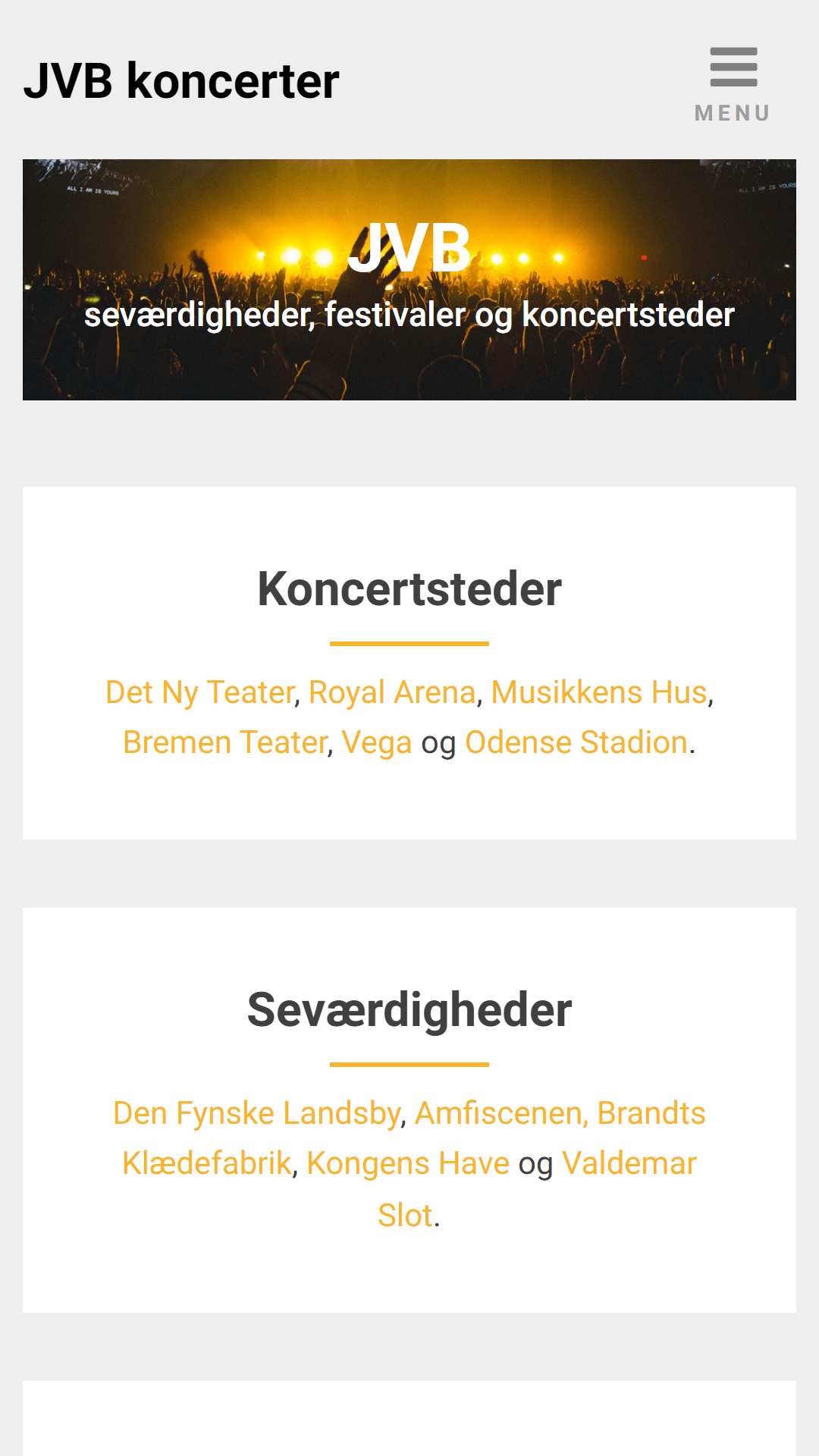Image resolution: width=819 pixels, height=1456 pixels.
Task: Tap the JVB koncerter site title
Action: pos(181,81)
